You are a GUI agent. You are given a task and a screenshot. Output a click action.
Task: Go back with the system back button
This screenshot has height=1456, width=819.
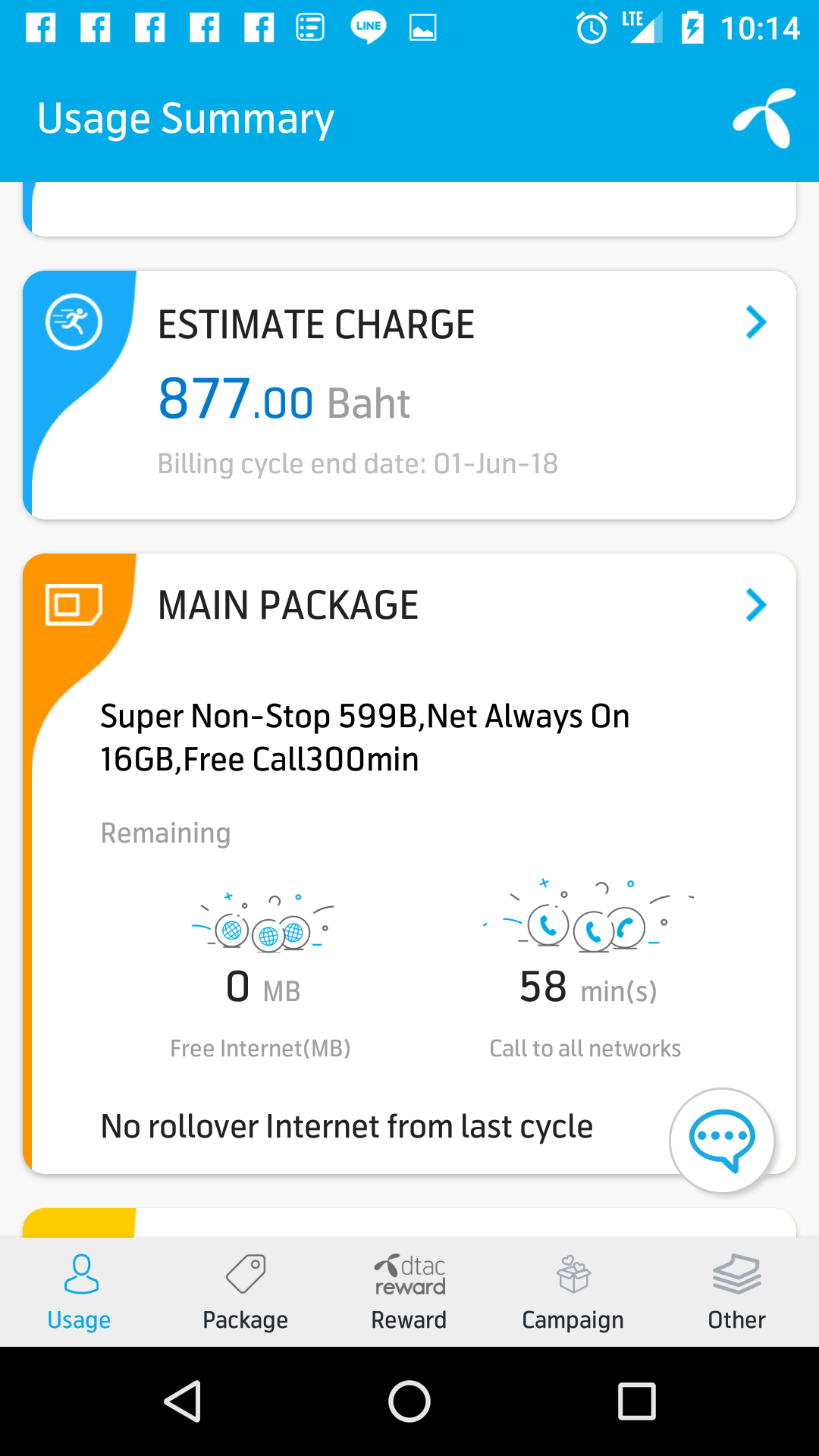(183, 1401)
